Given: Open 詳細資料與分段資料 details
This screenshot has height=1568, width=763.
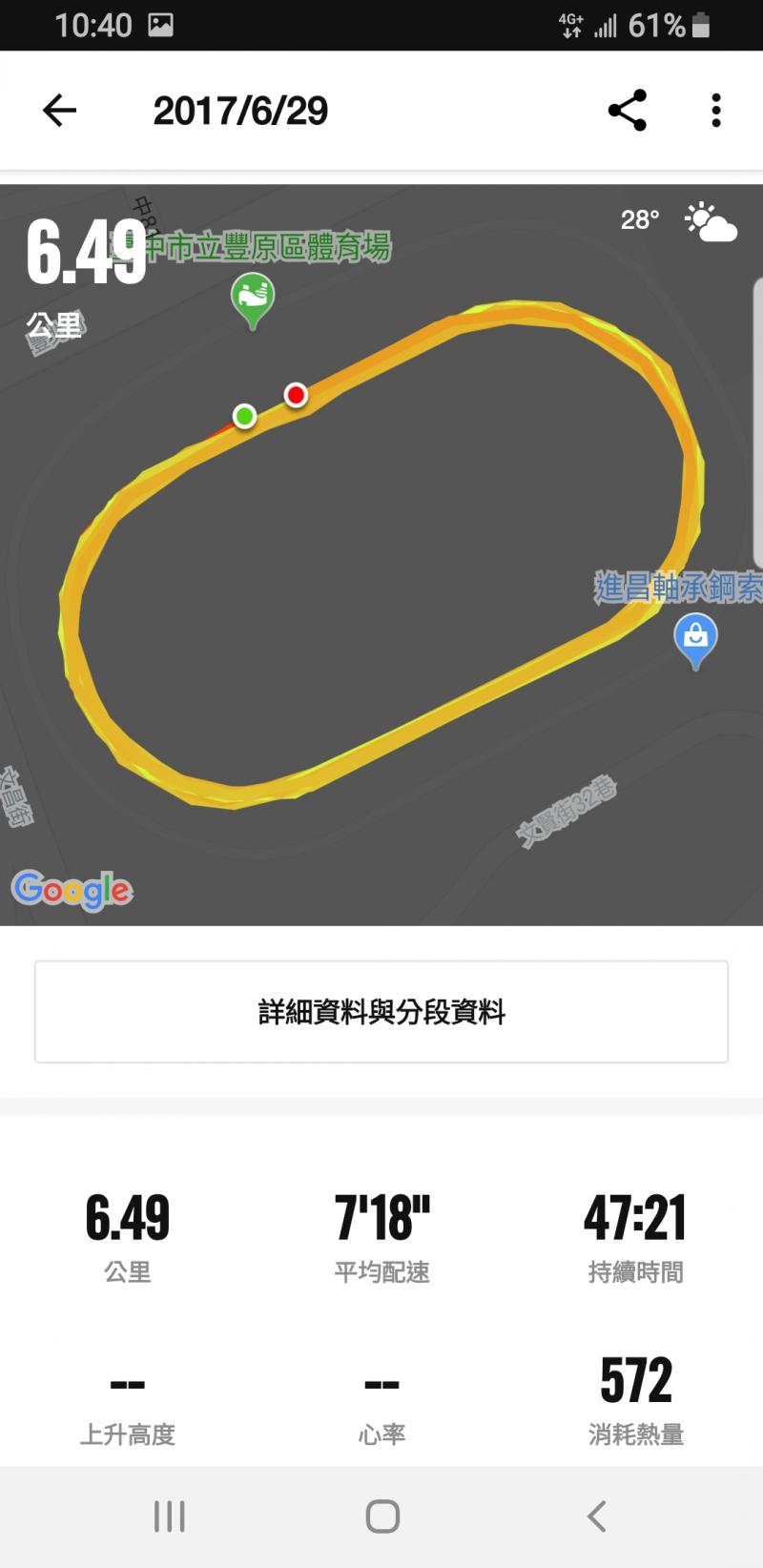Looking at the screenshot, I should point(381,1012).
